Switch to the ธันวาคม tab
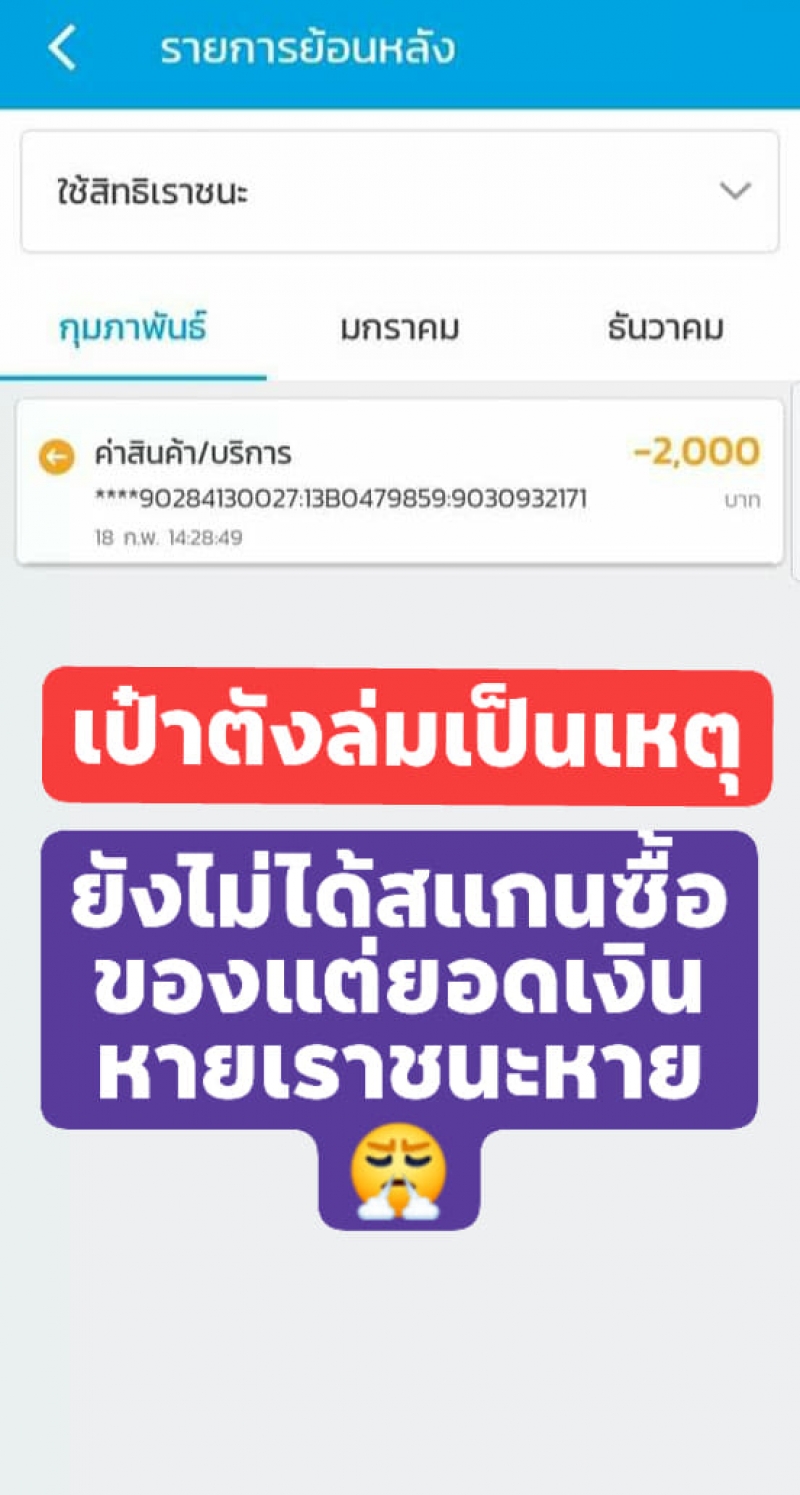Image resolution: width=800 pixels, height=1495 pixels. coord(665,328)
